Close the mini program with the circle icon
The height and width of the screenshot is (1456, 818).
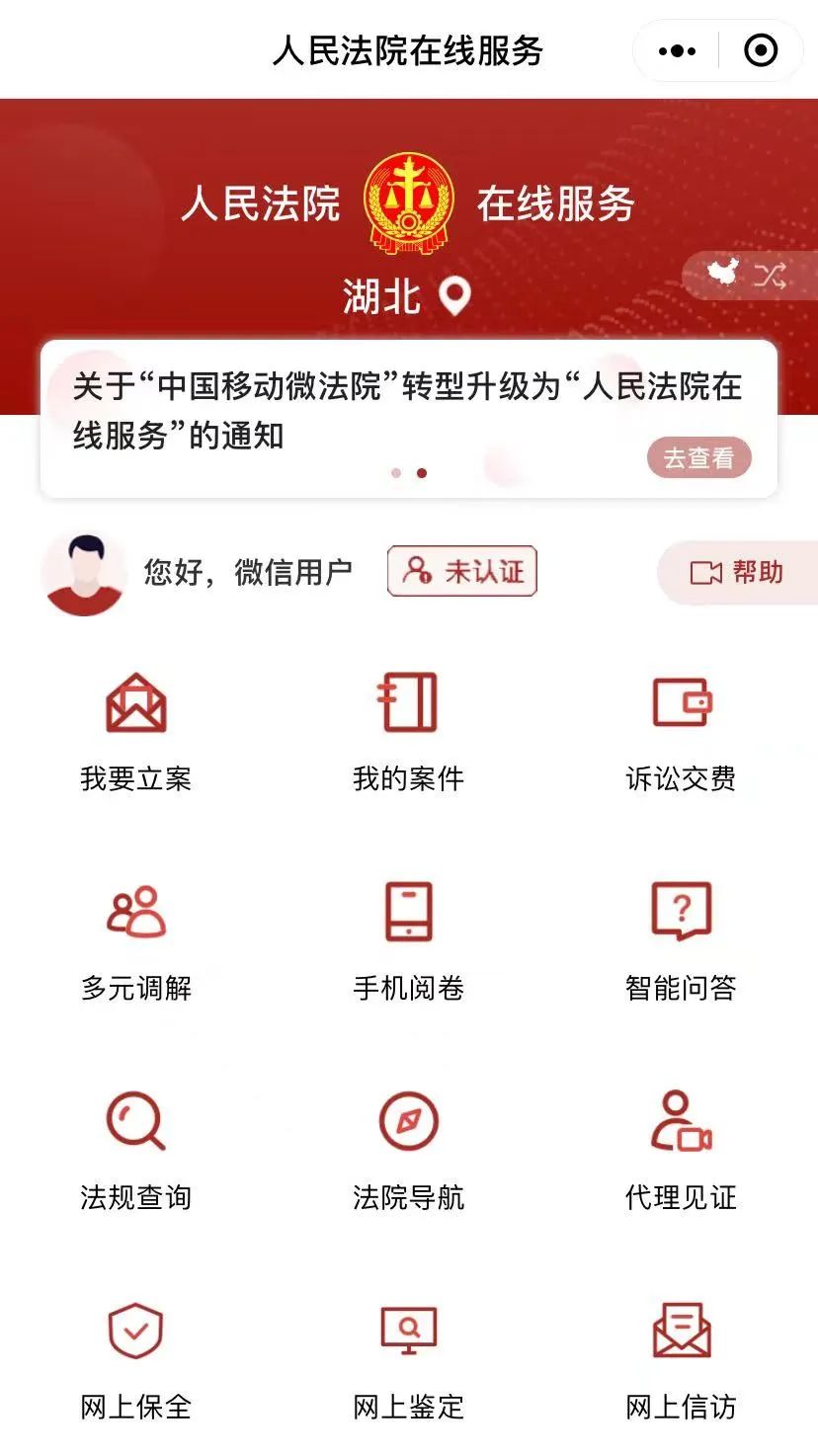[760, 50]
